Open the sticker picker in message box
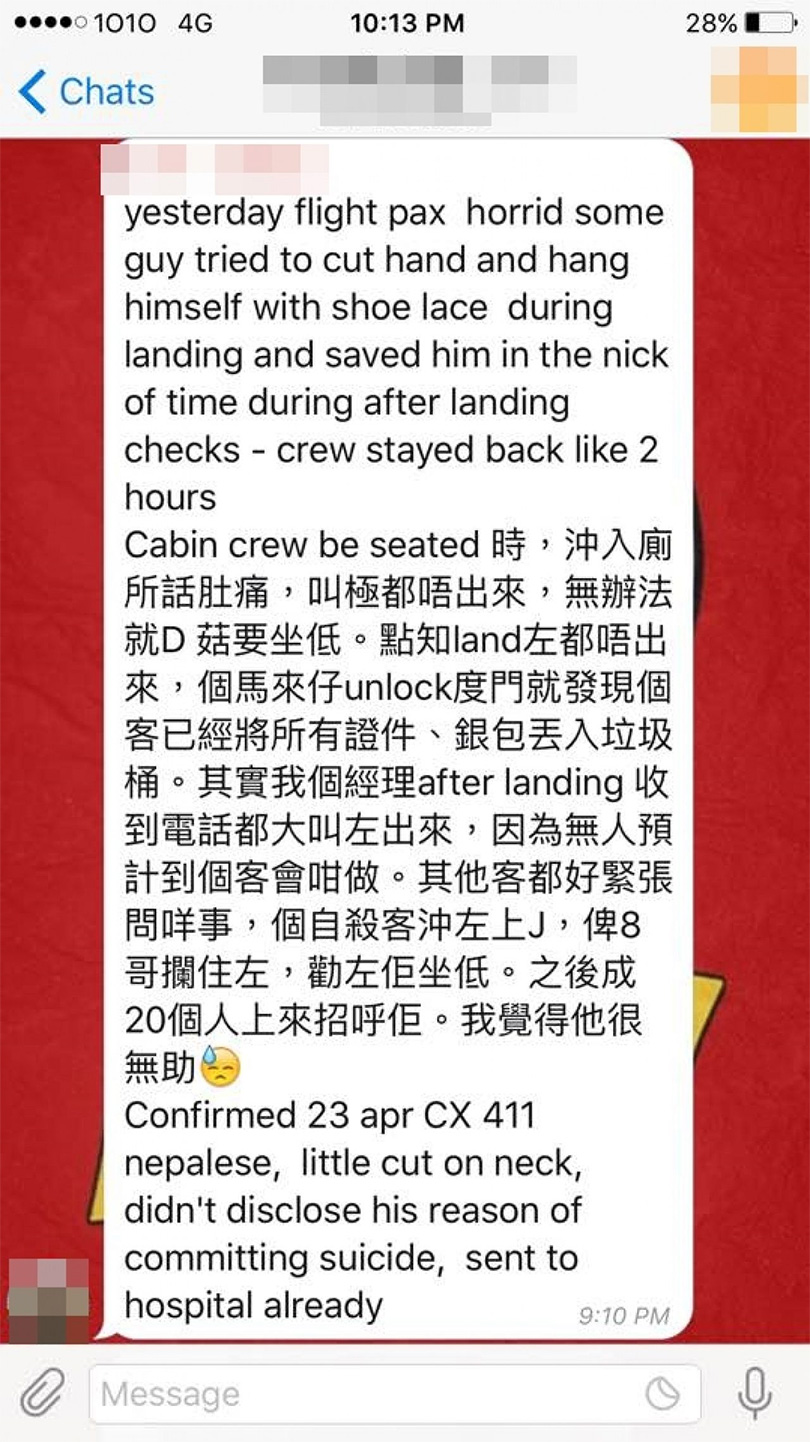The image size is (810, 1442). pos(662,1394)
